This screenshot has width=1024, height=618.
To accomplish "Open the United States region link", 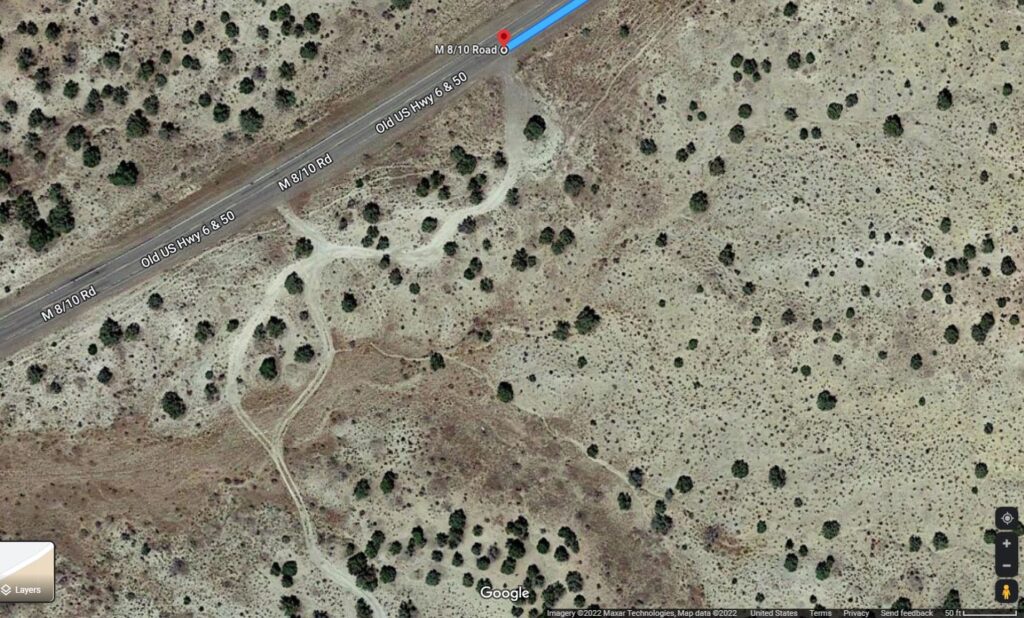I will (x=773, y=613).
